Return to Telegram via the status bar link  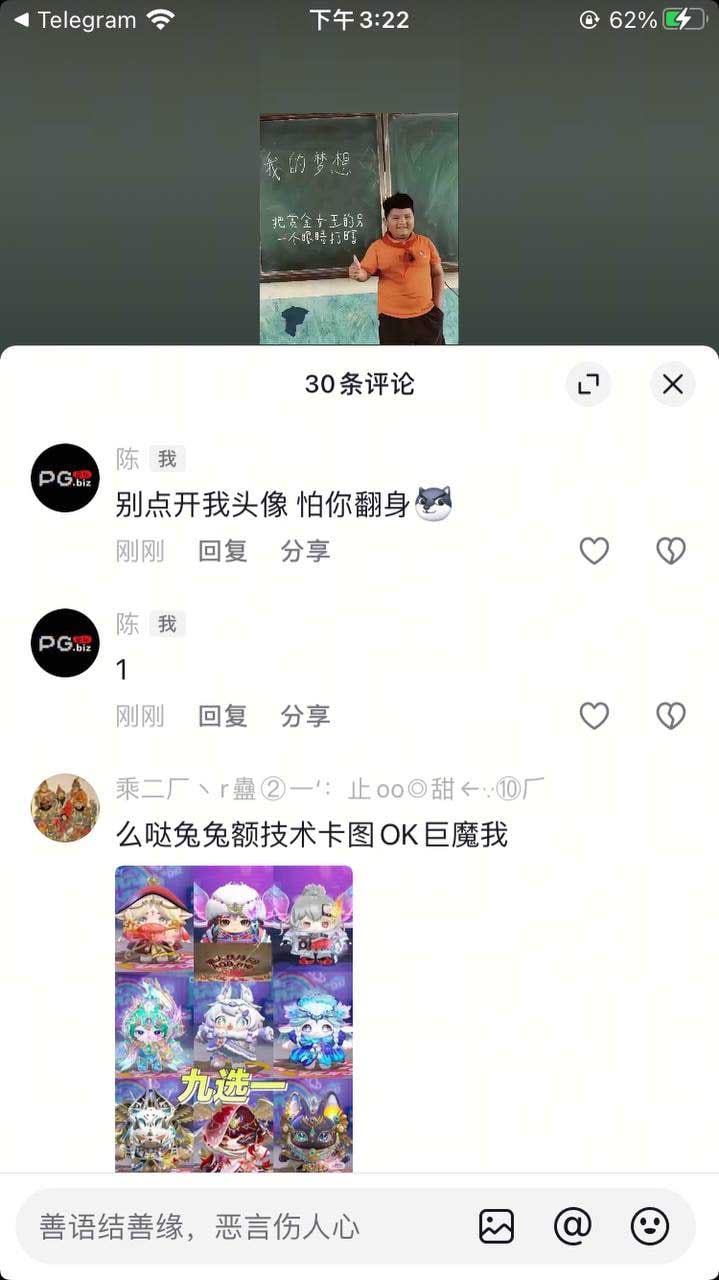[74, 19]
